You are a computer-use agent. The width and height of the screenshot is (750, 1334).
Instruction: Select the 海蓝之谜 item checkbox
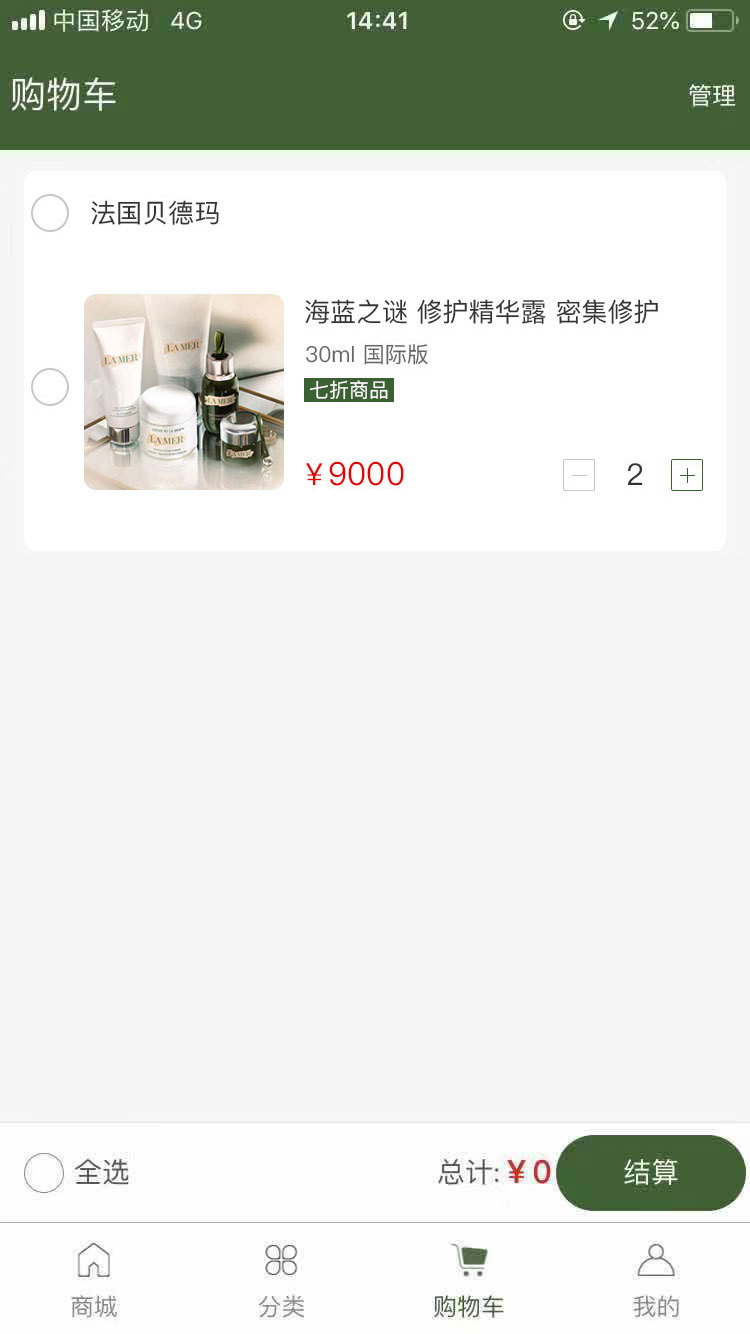click(x=50, y=387)
